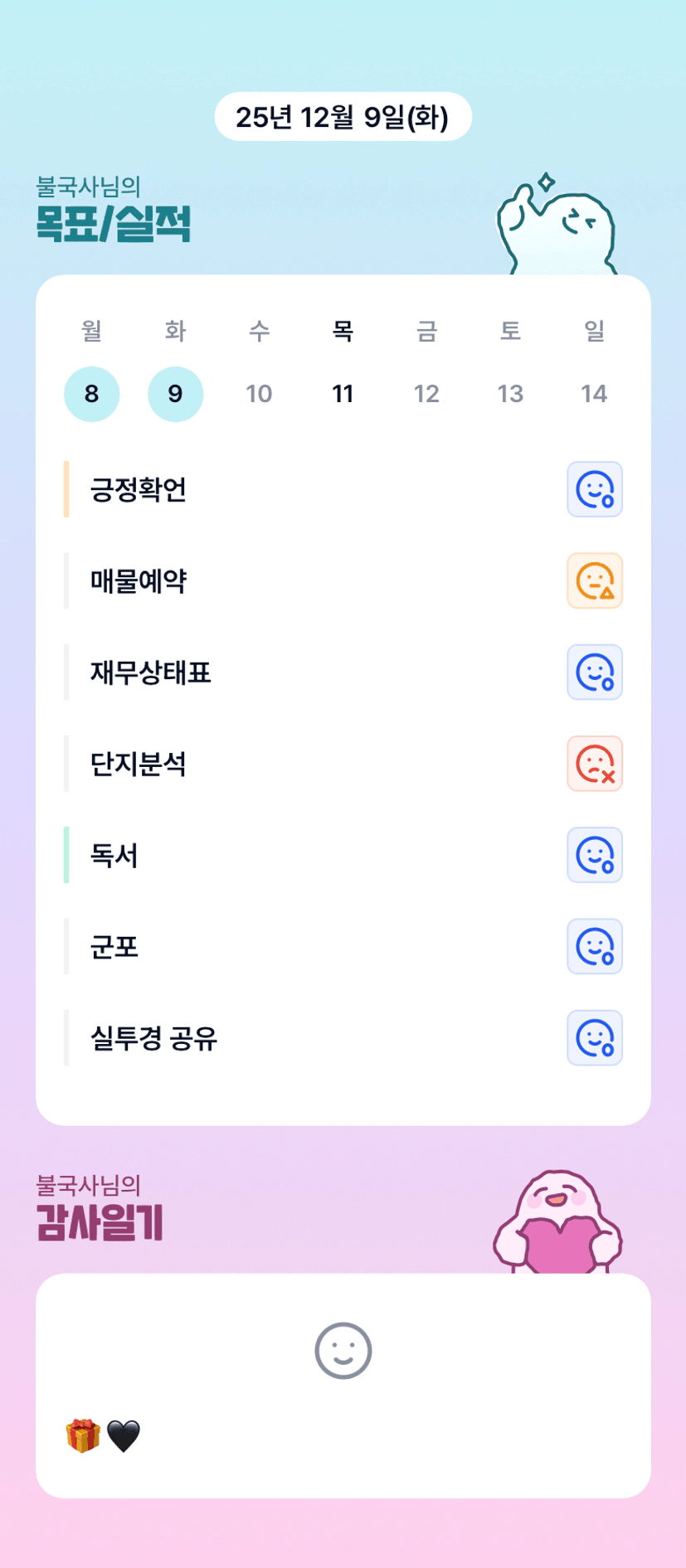Tap the status face icon for 군포
This screenshot has height=1568, width=686.
click(x=595, y=946)
